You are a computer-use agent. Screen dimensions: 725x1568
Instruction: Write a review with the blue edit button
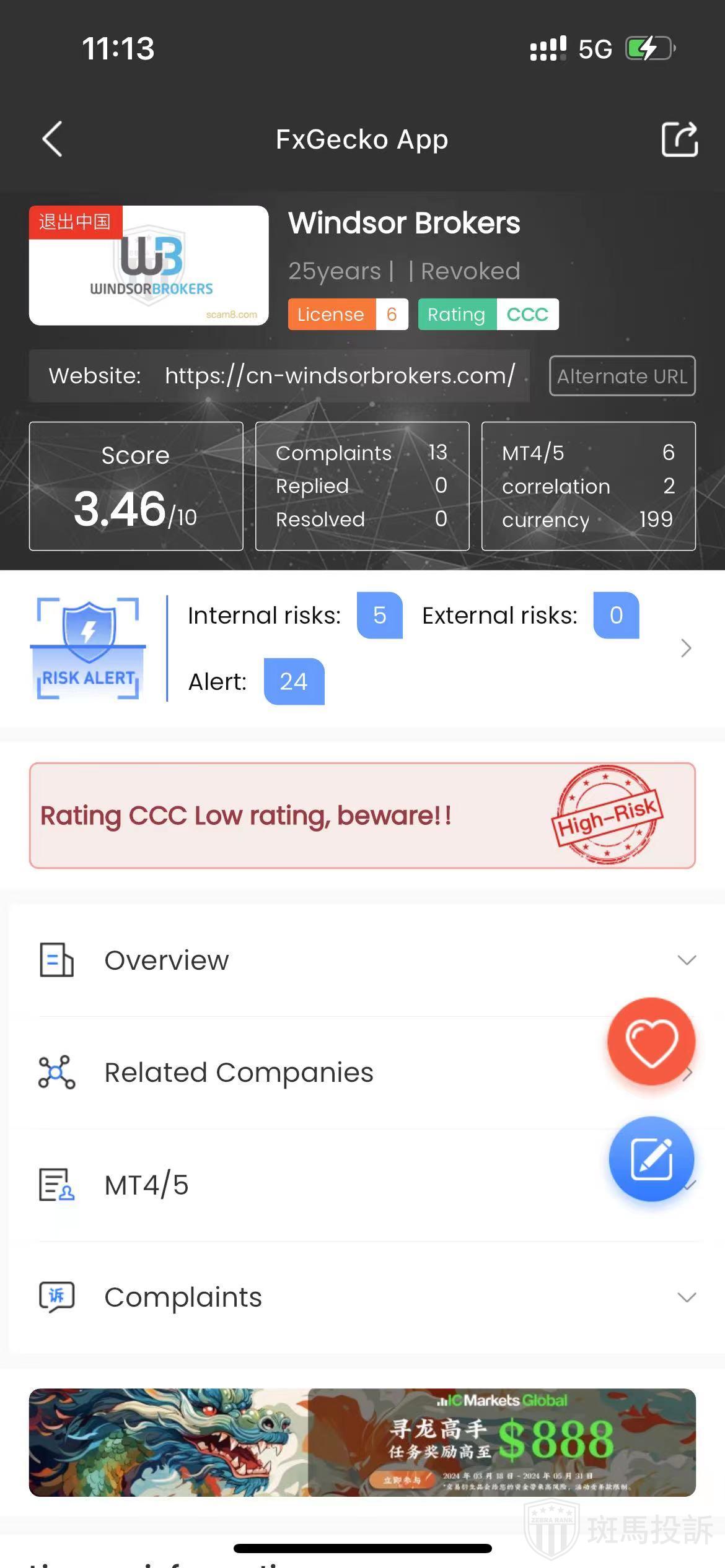pyautogui.click(x=651, y=1159)
